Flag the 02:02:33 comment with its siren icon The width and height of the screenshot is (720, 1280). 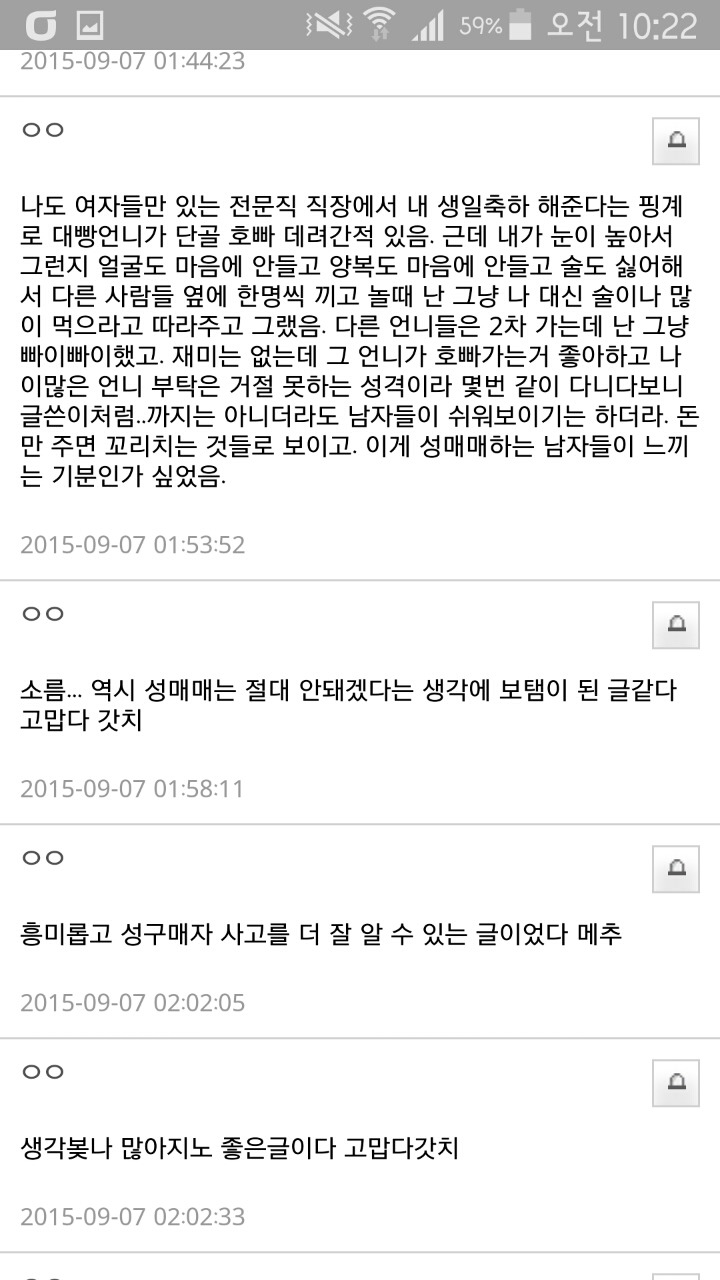point(676,1083)
